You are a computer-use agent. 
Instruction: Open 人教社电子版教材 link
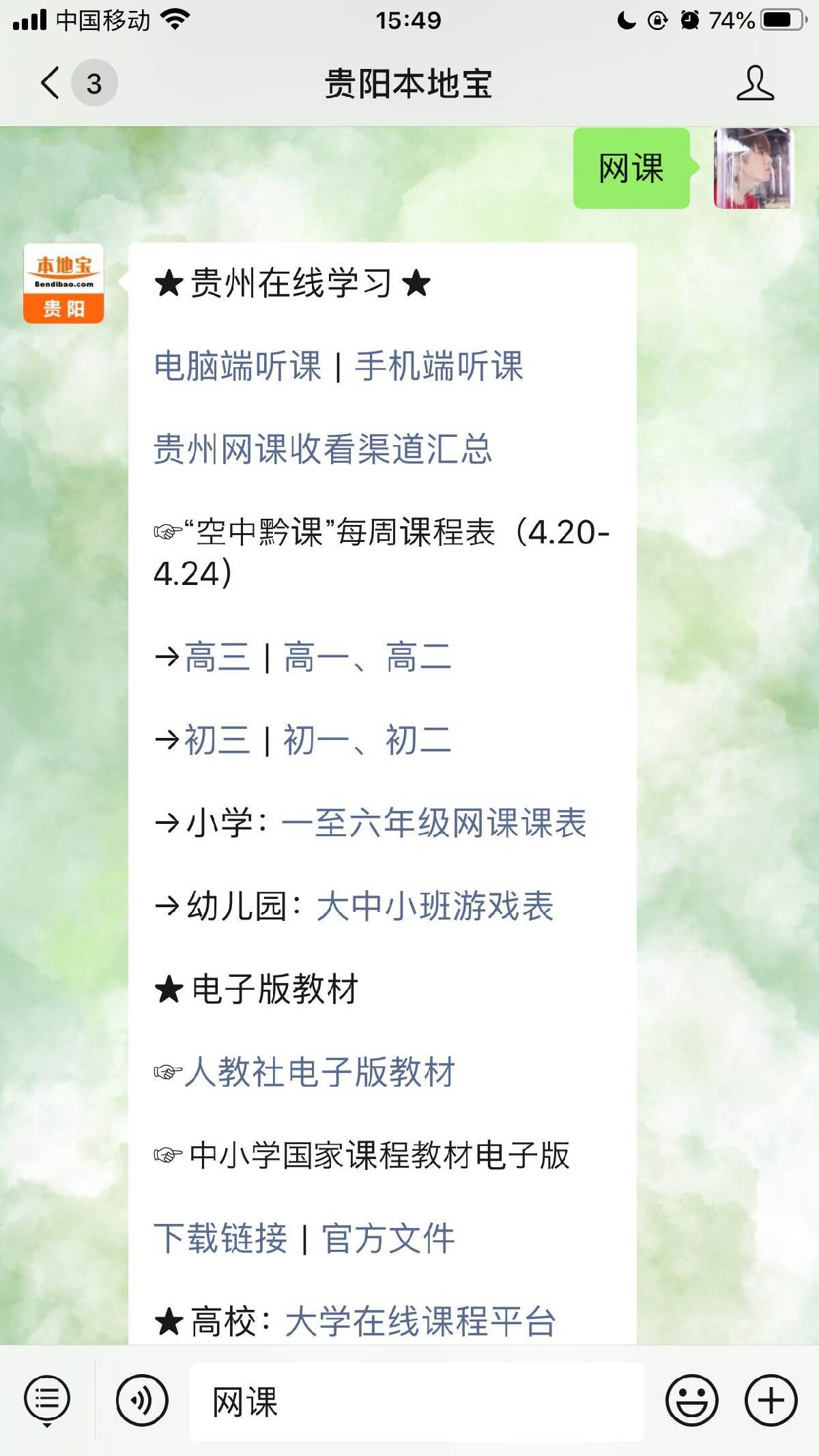319,1072
